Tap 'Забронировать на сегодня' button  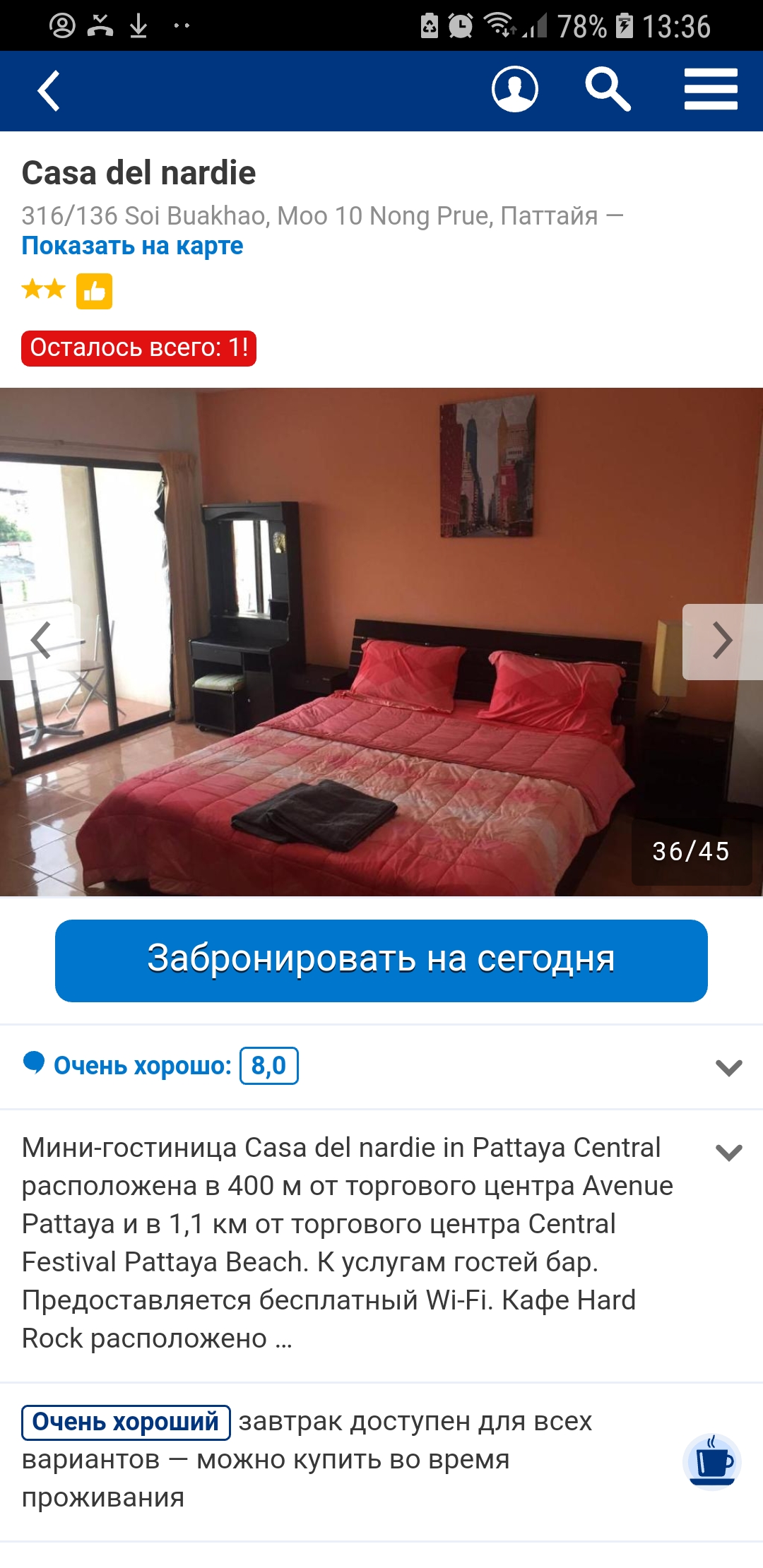coord(381,961)
